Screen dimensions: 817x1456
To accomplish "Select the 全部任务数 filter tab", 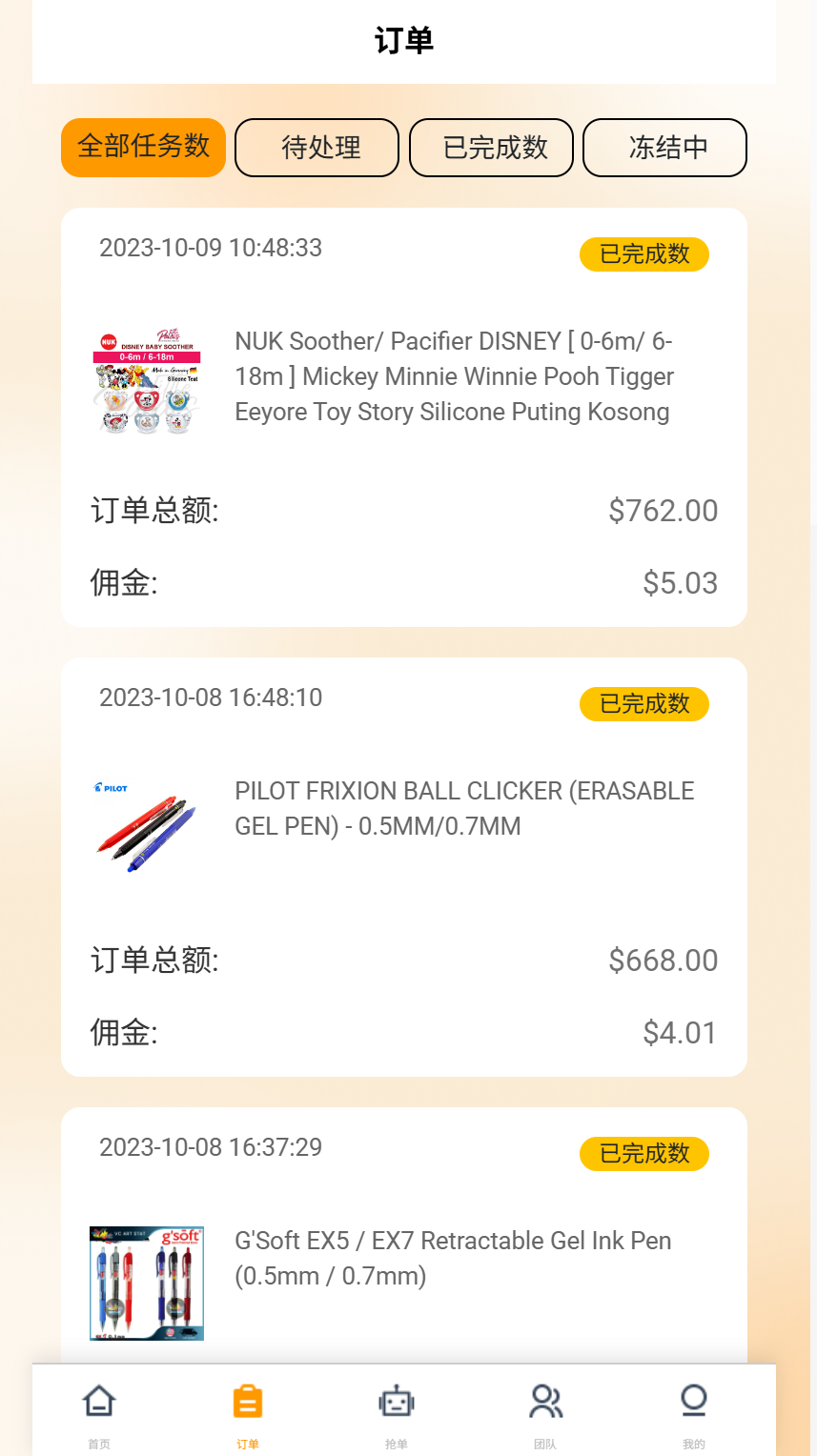I will pos(143,147).
